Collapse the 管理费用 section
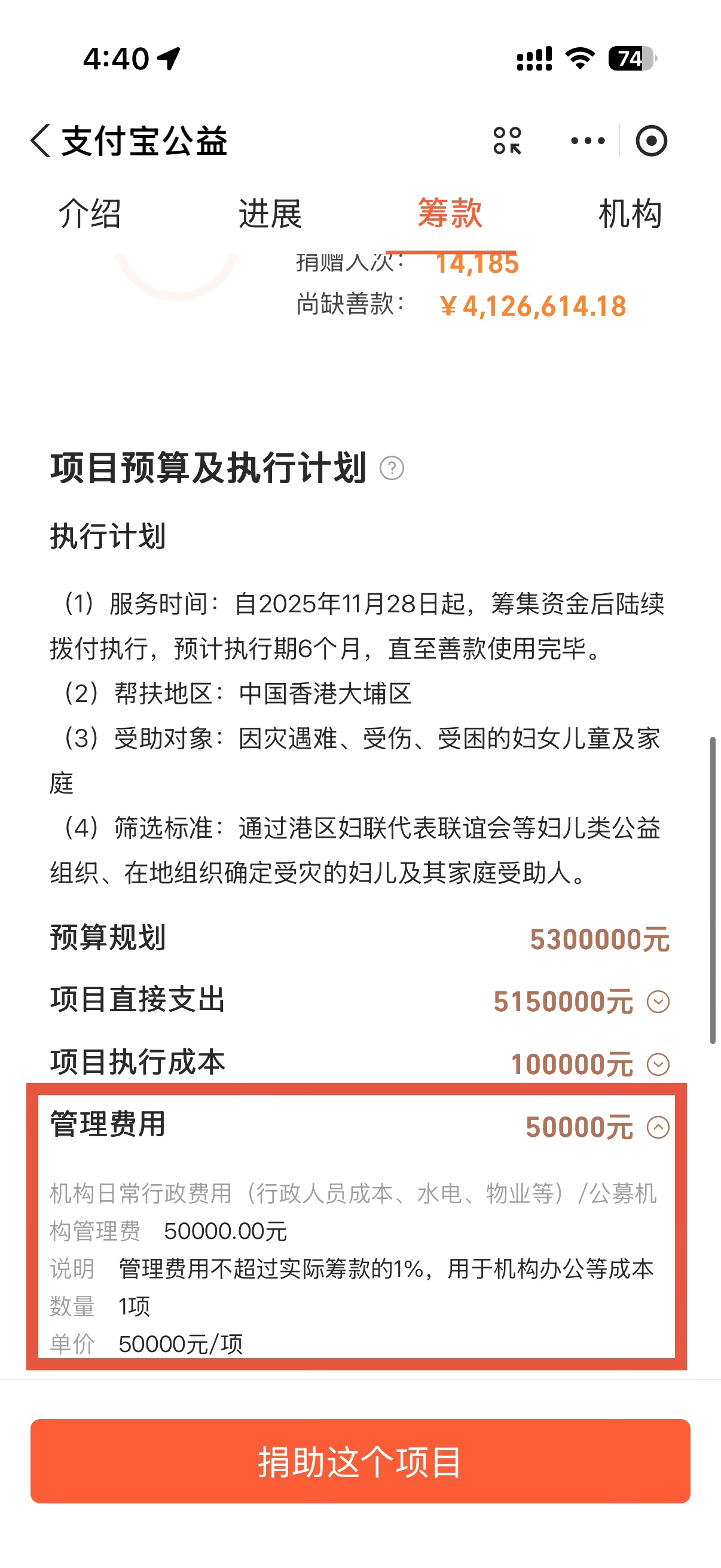This screenshot has height=1568, width=721. [x=658, y=1127]
